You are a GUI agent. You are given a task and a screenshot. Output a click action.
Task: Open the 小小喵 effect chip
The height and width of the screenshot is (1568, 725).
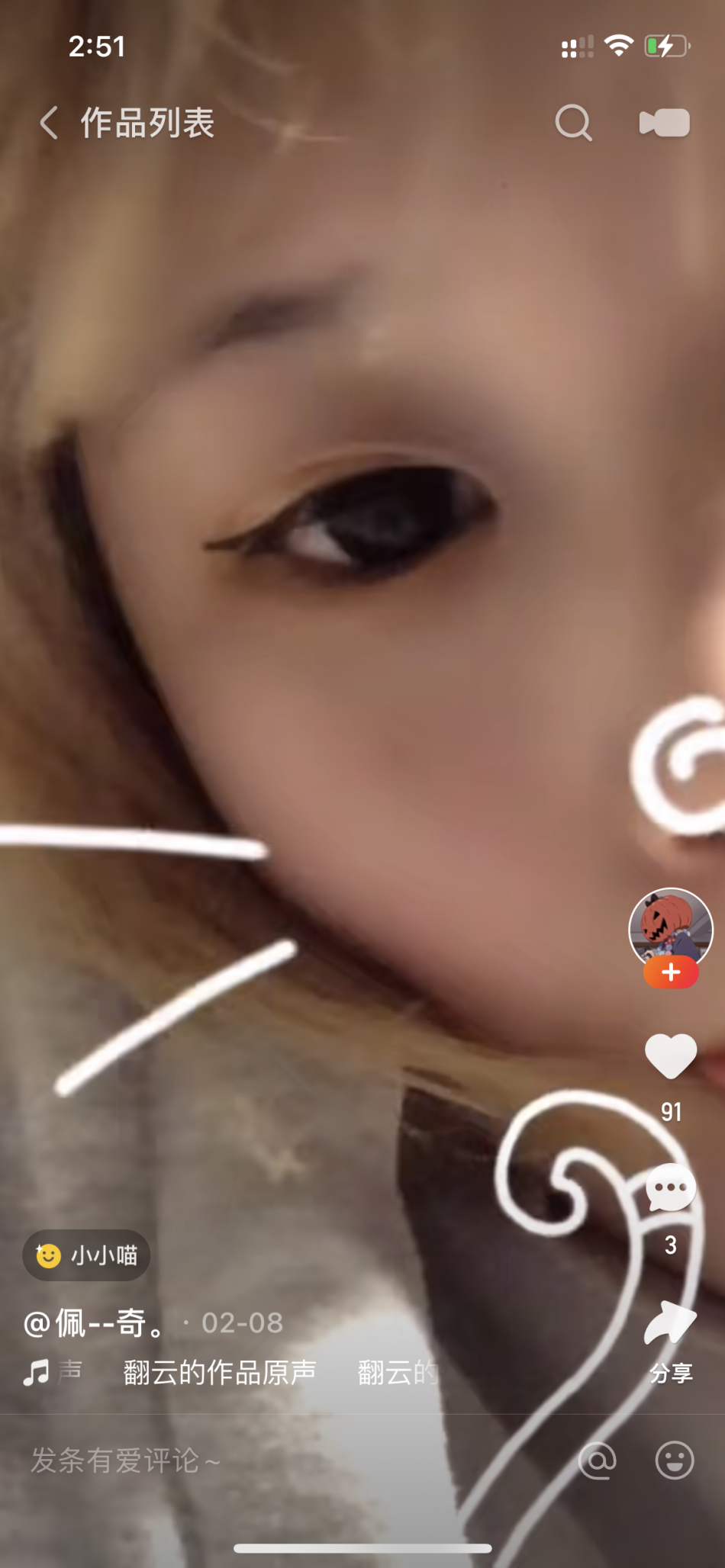(x=87, y=1255)
